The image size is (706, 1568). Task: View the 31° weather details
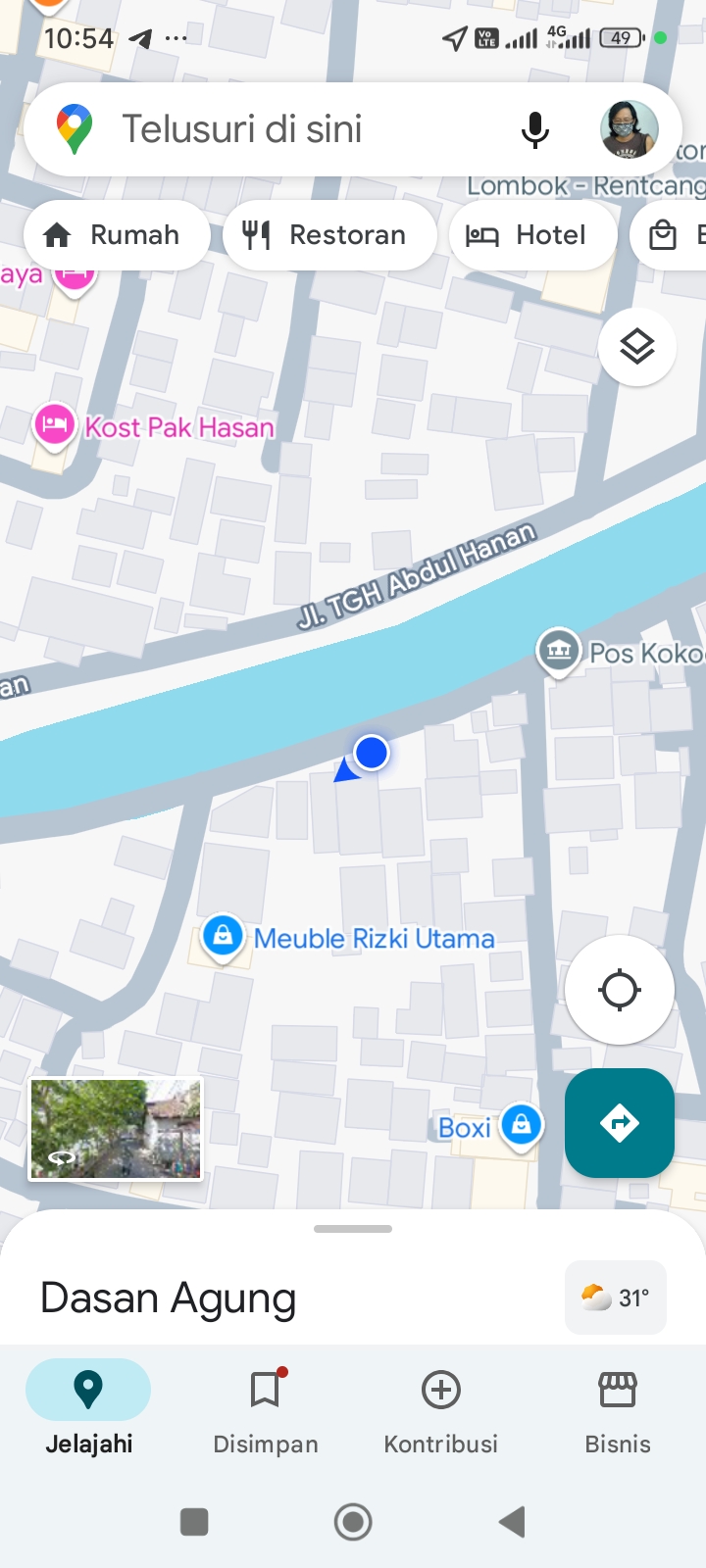tap(616, 1298)
